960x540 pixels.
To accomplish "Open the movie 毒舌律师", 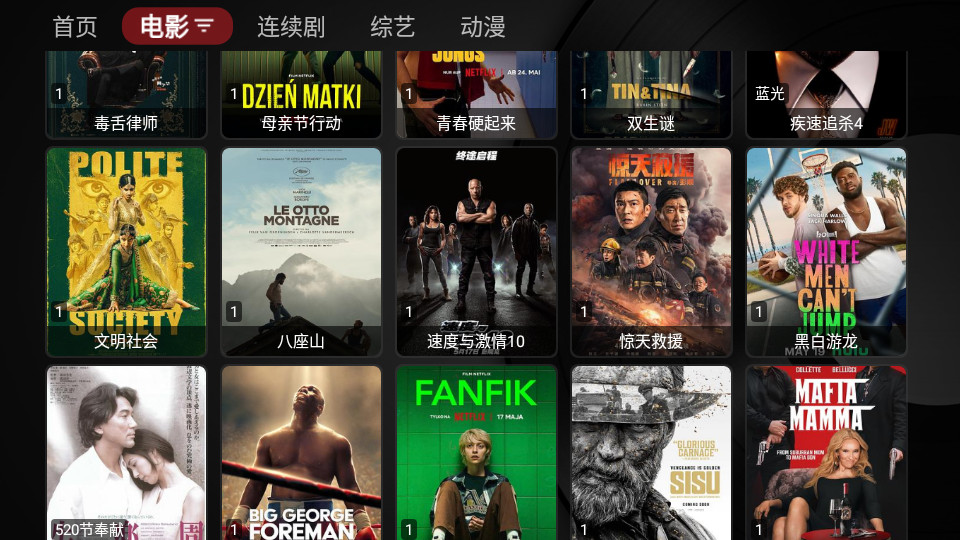I will (x=126, y=95).
